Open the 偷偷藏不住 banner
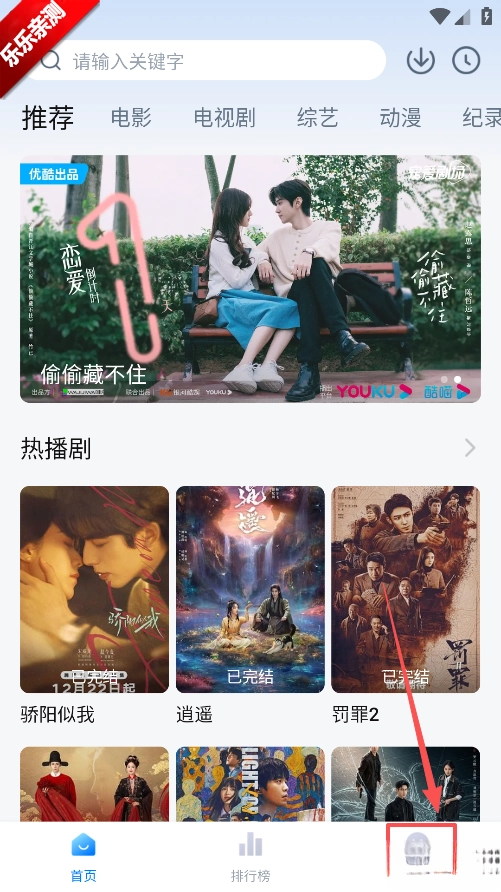 [x=250, y=279]
